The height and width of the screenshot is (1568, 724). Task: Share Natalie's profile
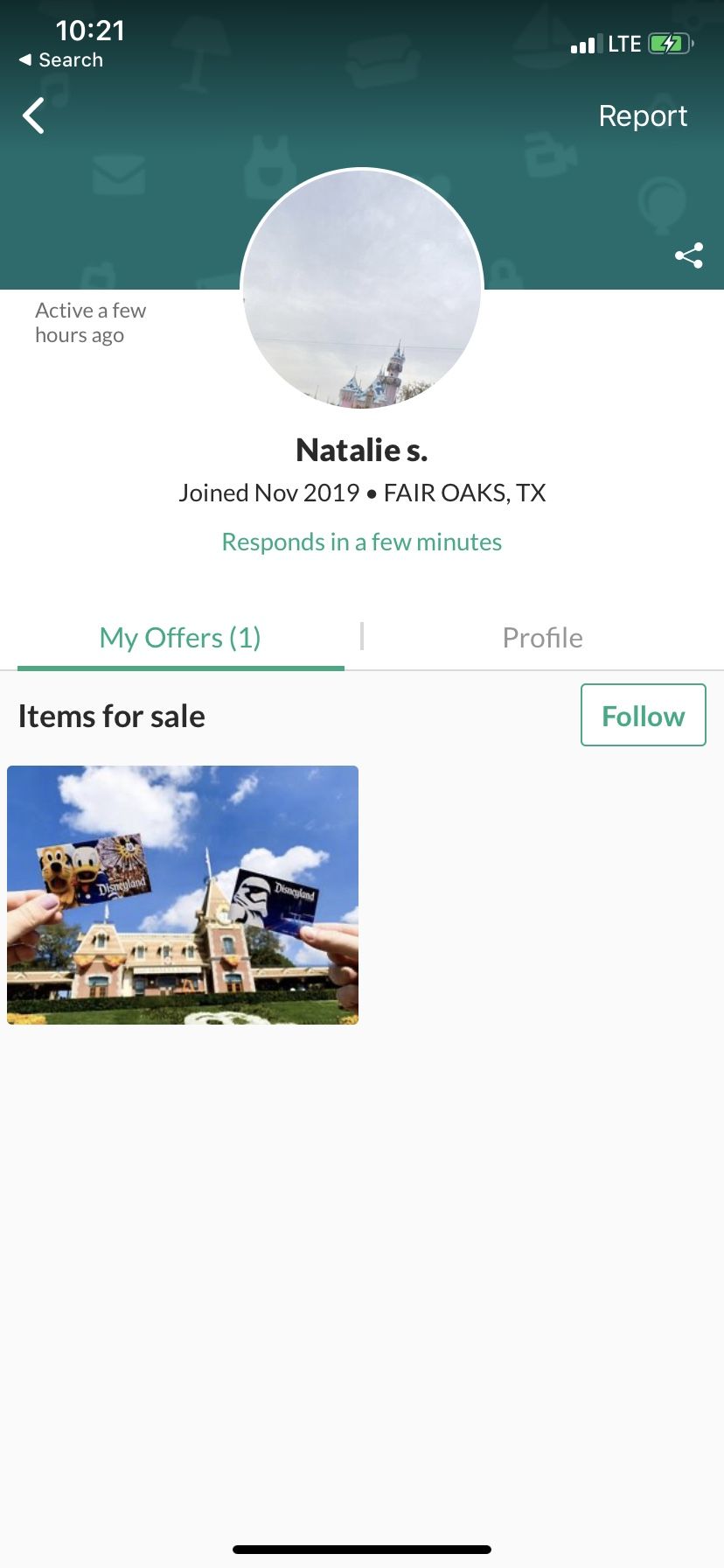688,255
